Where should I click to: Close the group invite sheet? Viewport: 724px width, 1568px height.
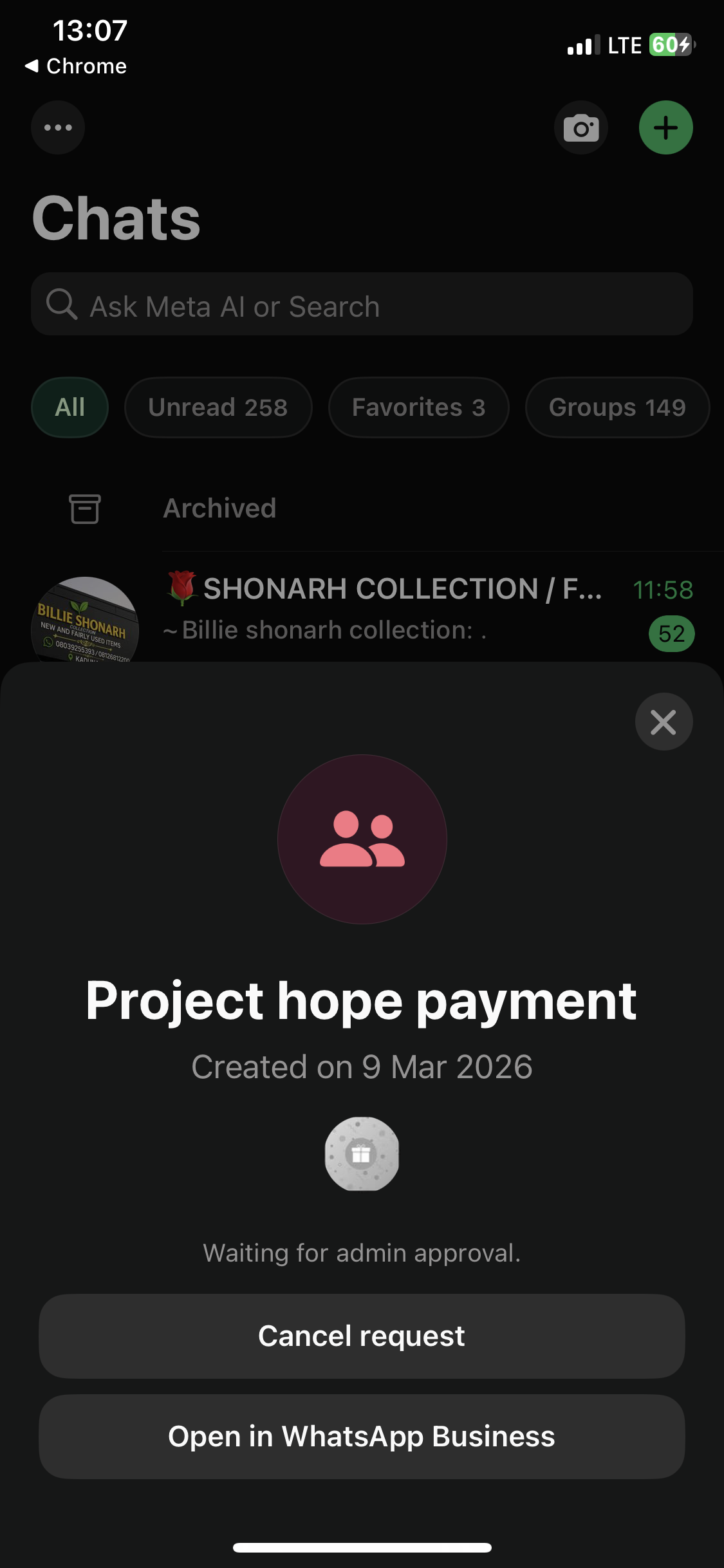point(664,722)
